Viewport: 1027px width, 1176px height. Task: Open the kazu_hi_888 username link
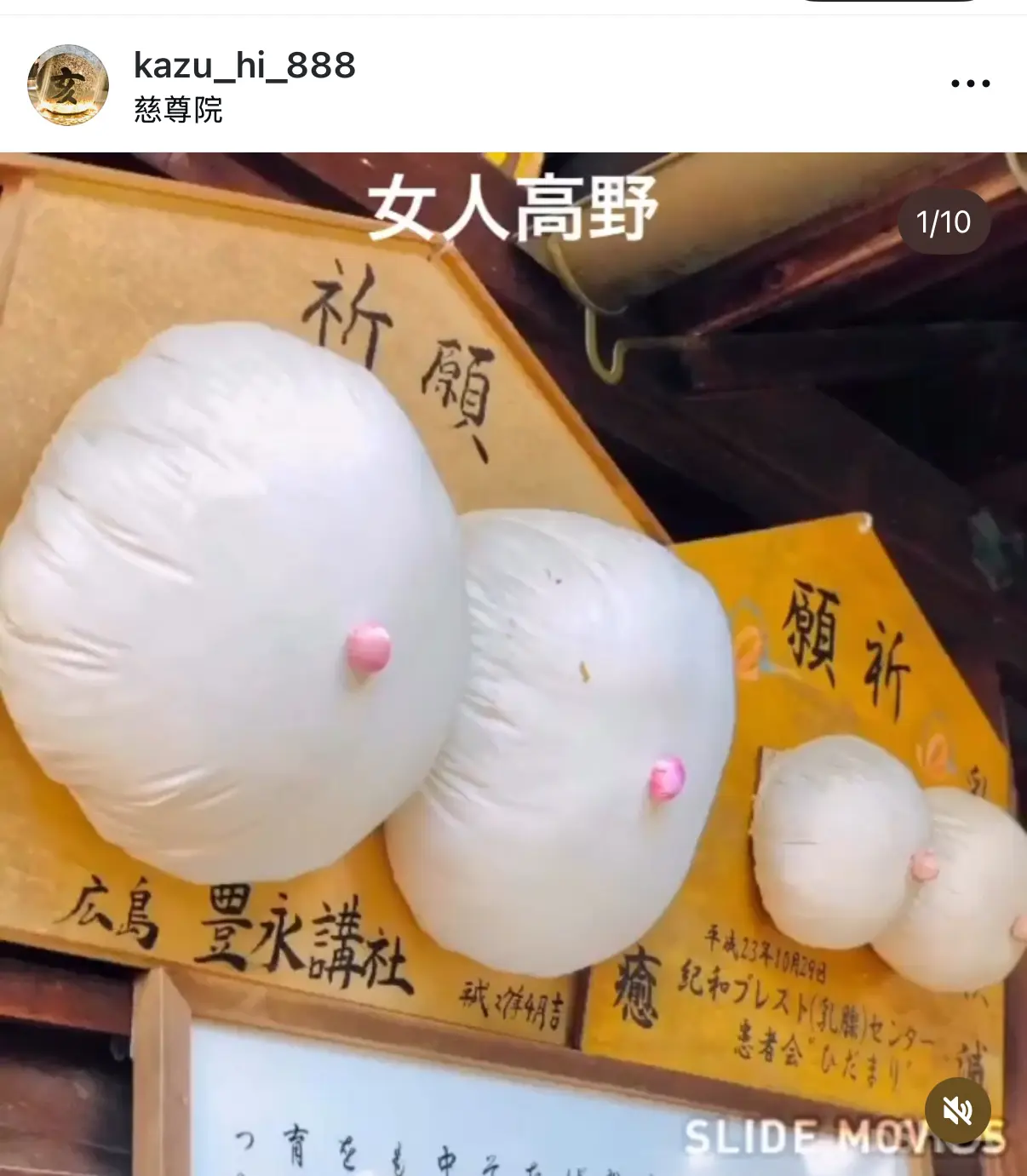tap(244, 66)
